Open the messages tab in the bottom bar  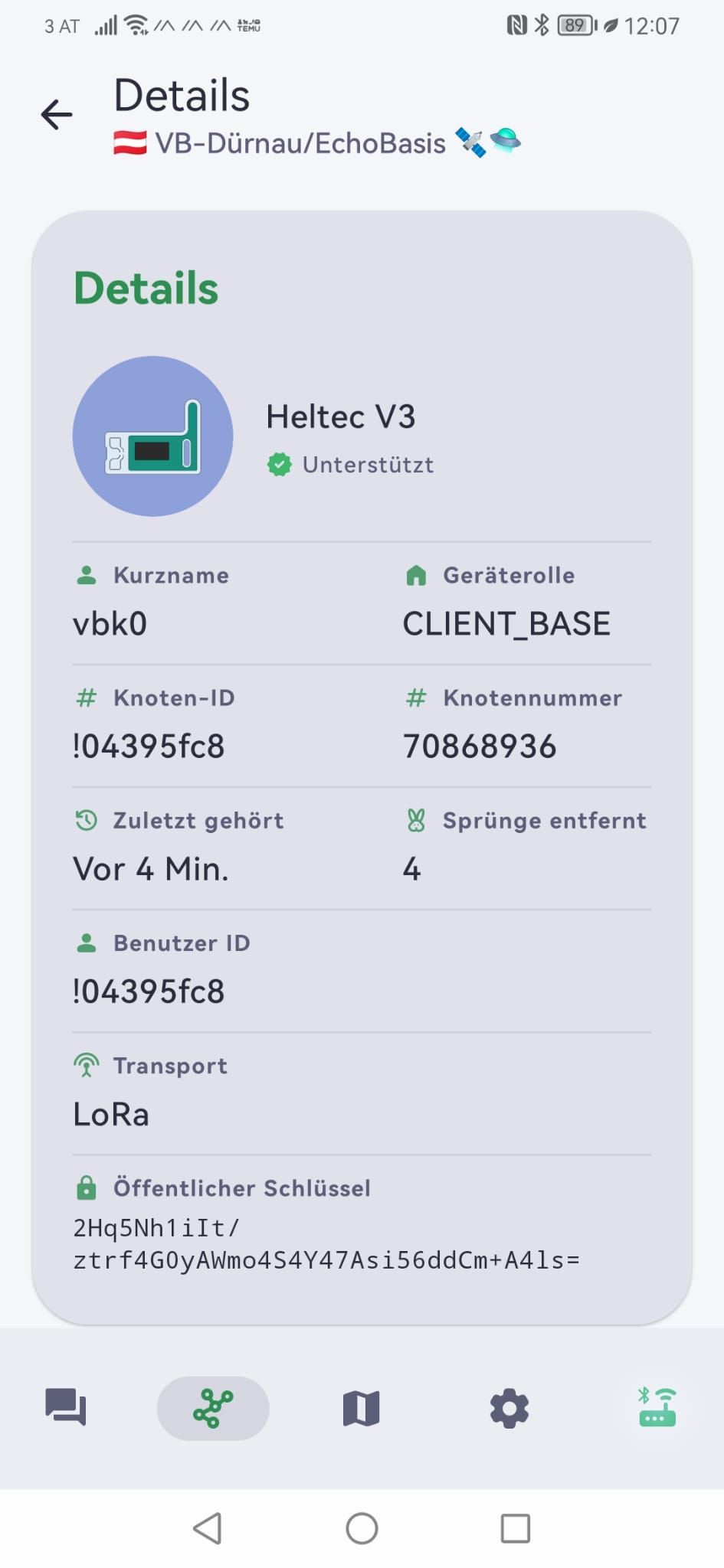[x=66, y=1407]
